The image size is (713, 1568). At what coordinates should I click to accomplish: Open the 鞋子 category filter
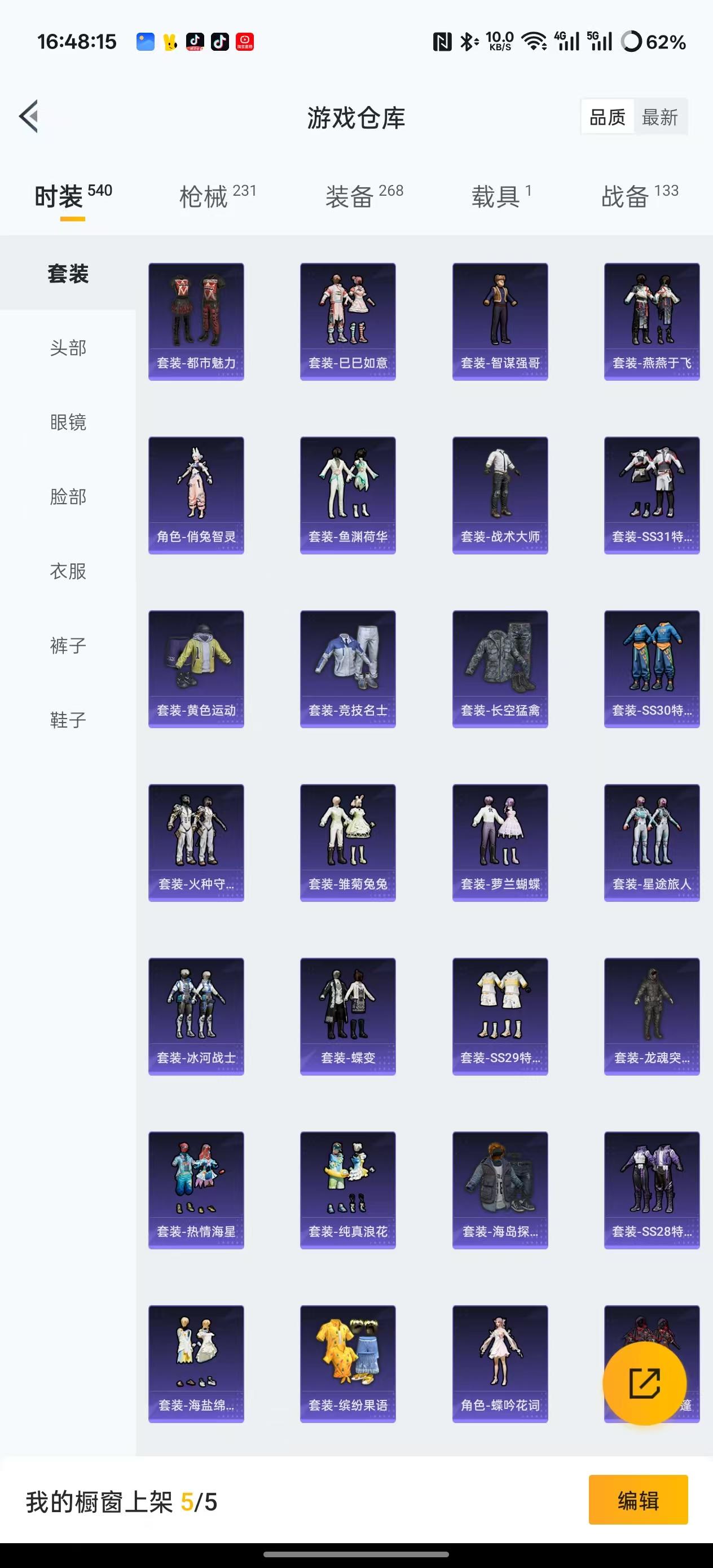[67, 720]
